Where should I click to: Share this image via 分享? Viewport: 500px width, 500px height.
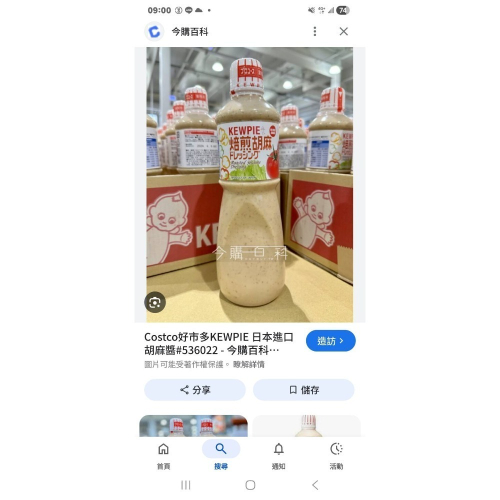pos(195,390)
